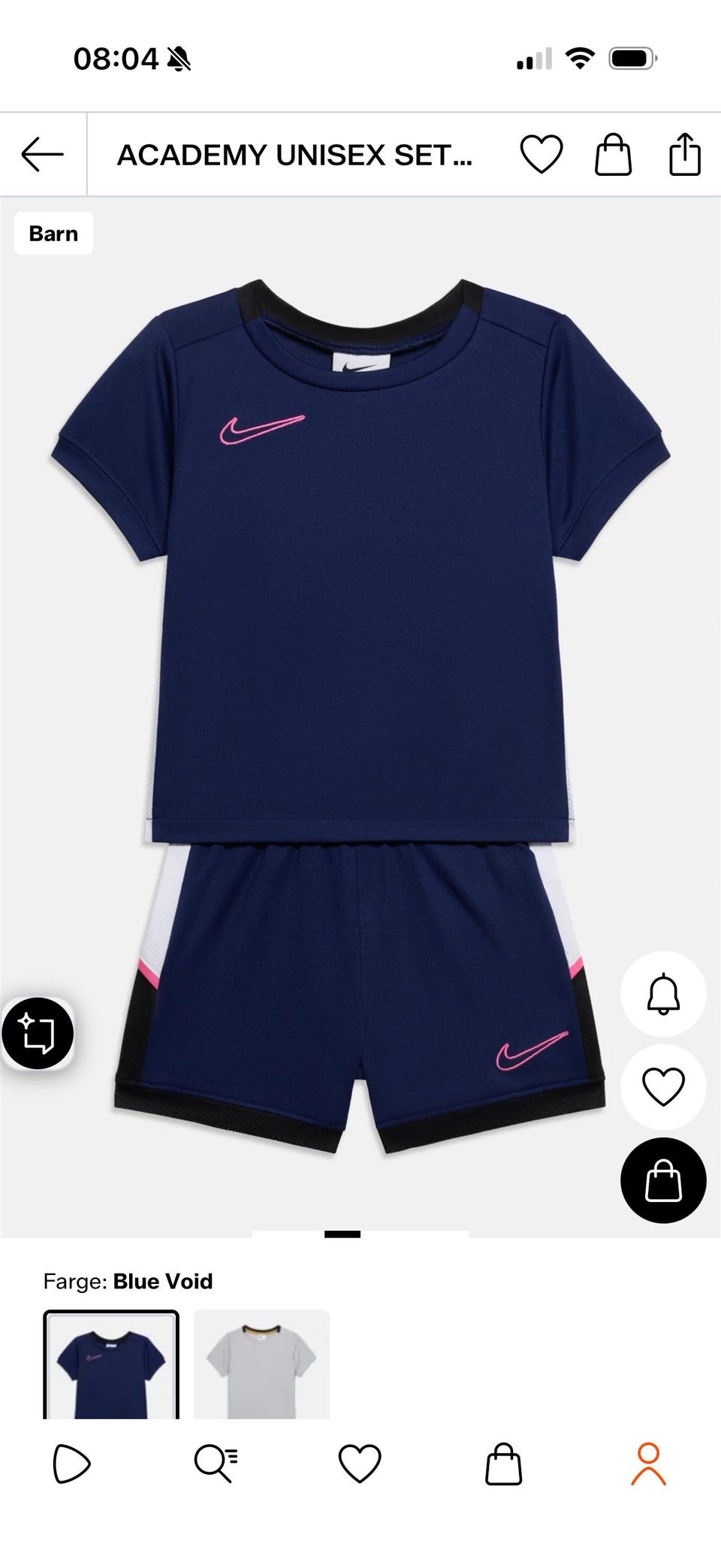Open the search tab in bottom bar
This screenshot has width=721, height=1568.
[x=216, y=1464]
